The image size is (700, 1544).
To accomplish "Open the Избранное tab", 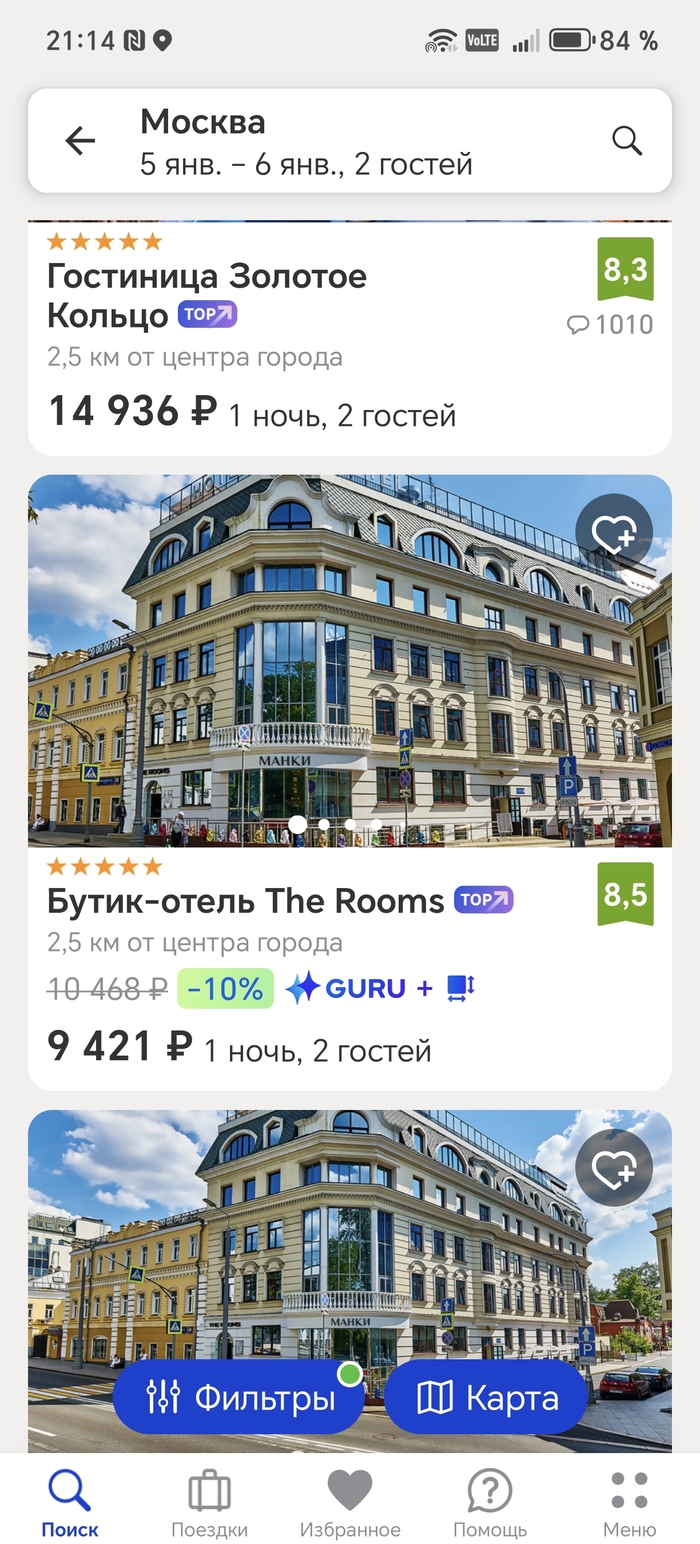I will tap(350, 1503).
